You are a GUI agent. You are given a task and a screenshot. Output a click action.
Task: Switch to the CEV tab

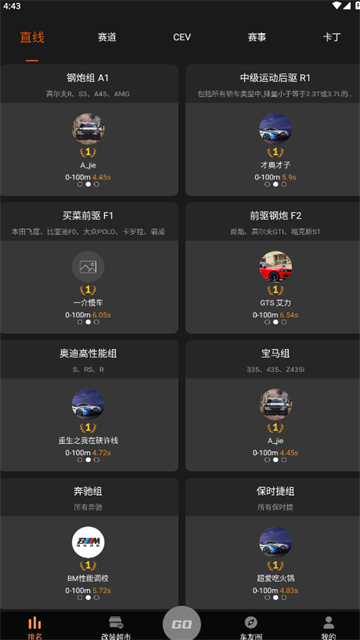(182, 38)
